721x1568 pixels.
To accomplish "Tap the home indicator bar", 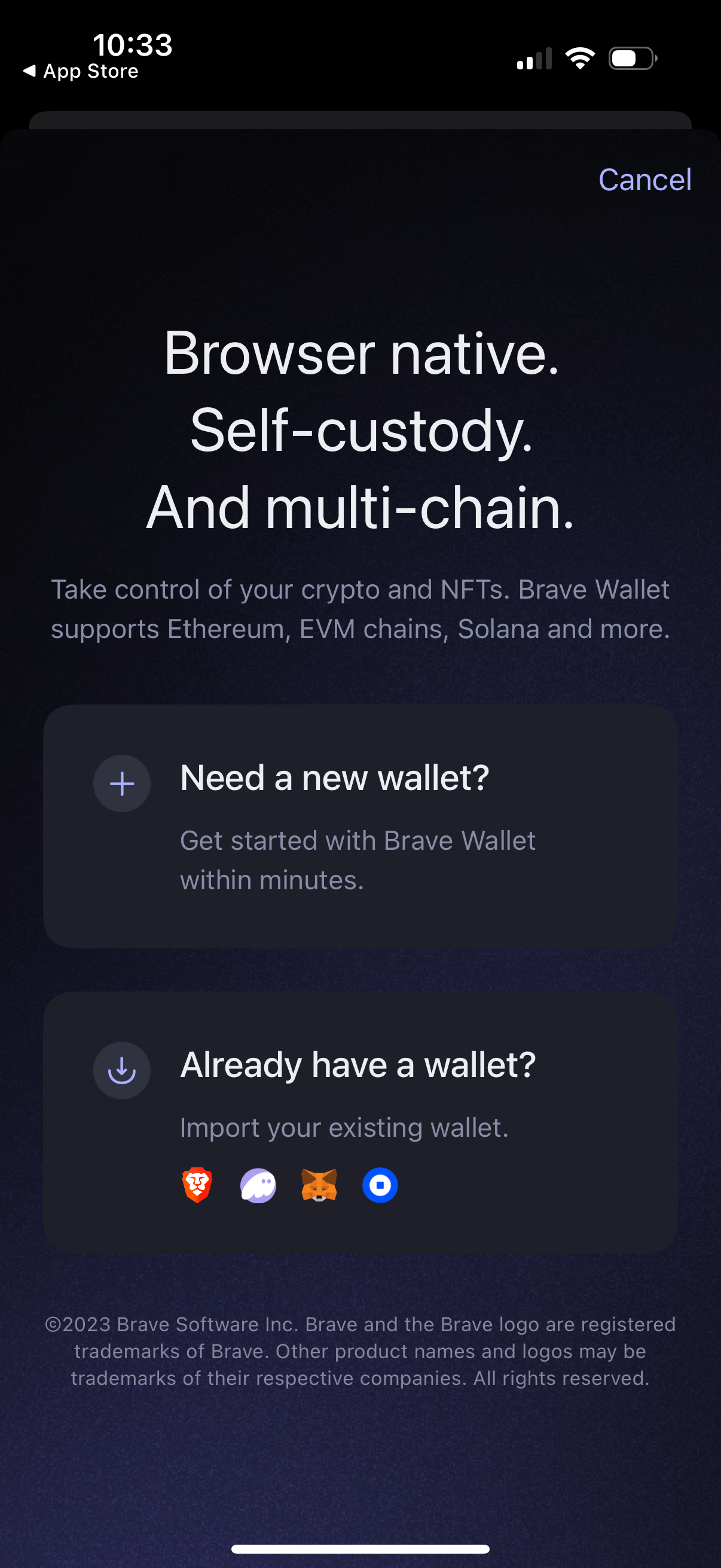I will (x=360, y=1548).
